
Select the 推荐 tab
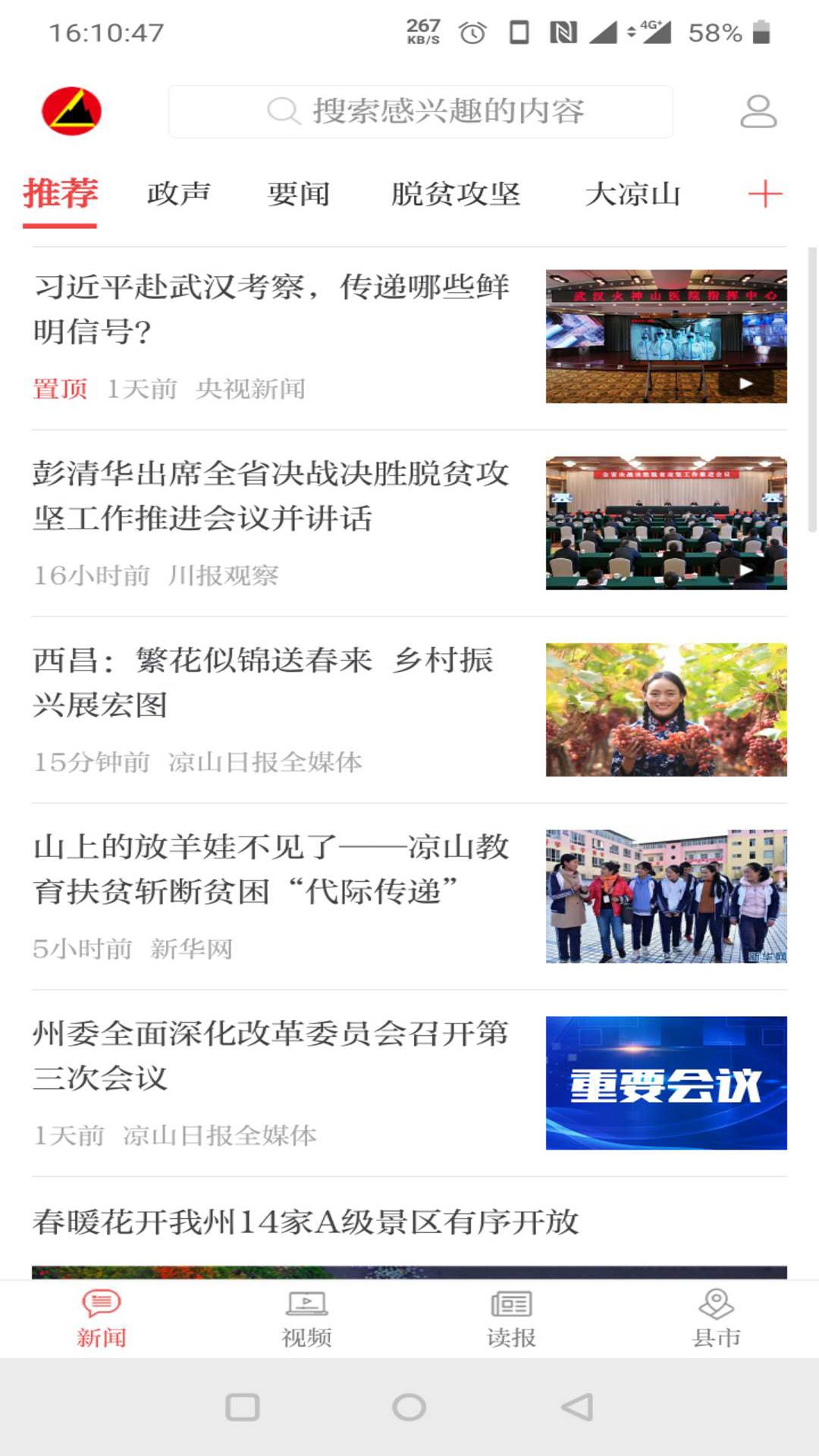61,194
